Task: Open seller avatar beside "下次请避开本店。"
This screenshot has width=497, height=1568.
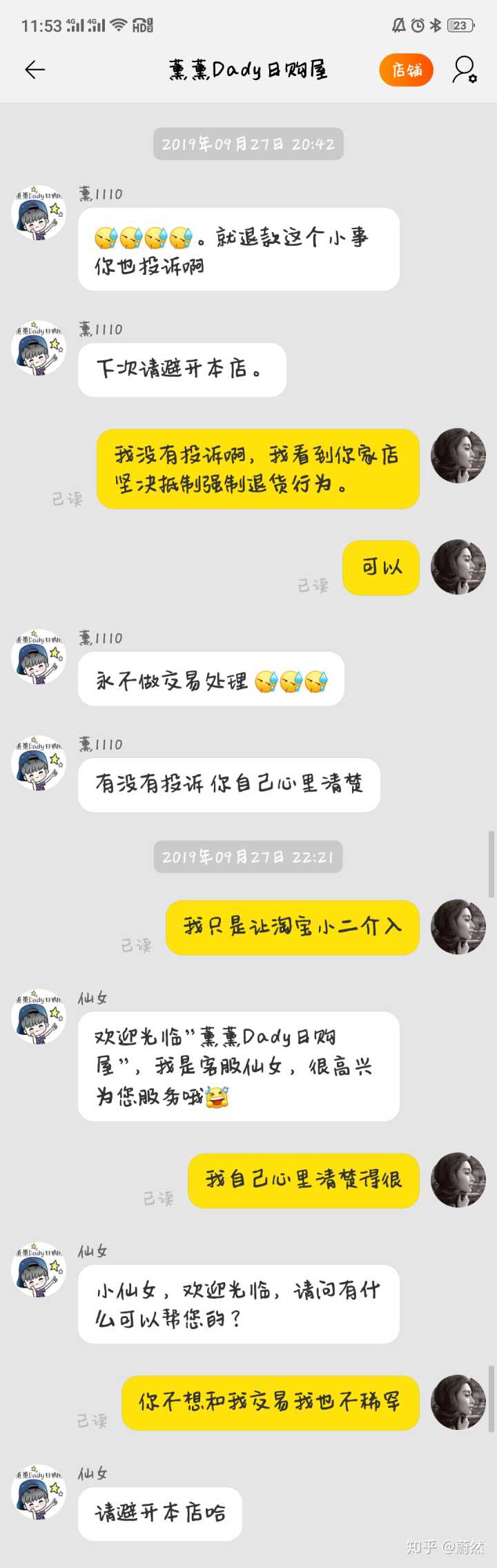Action: click(39, 348)
